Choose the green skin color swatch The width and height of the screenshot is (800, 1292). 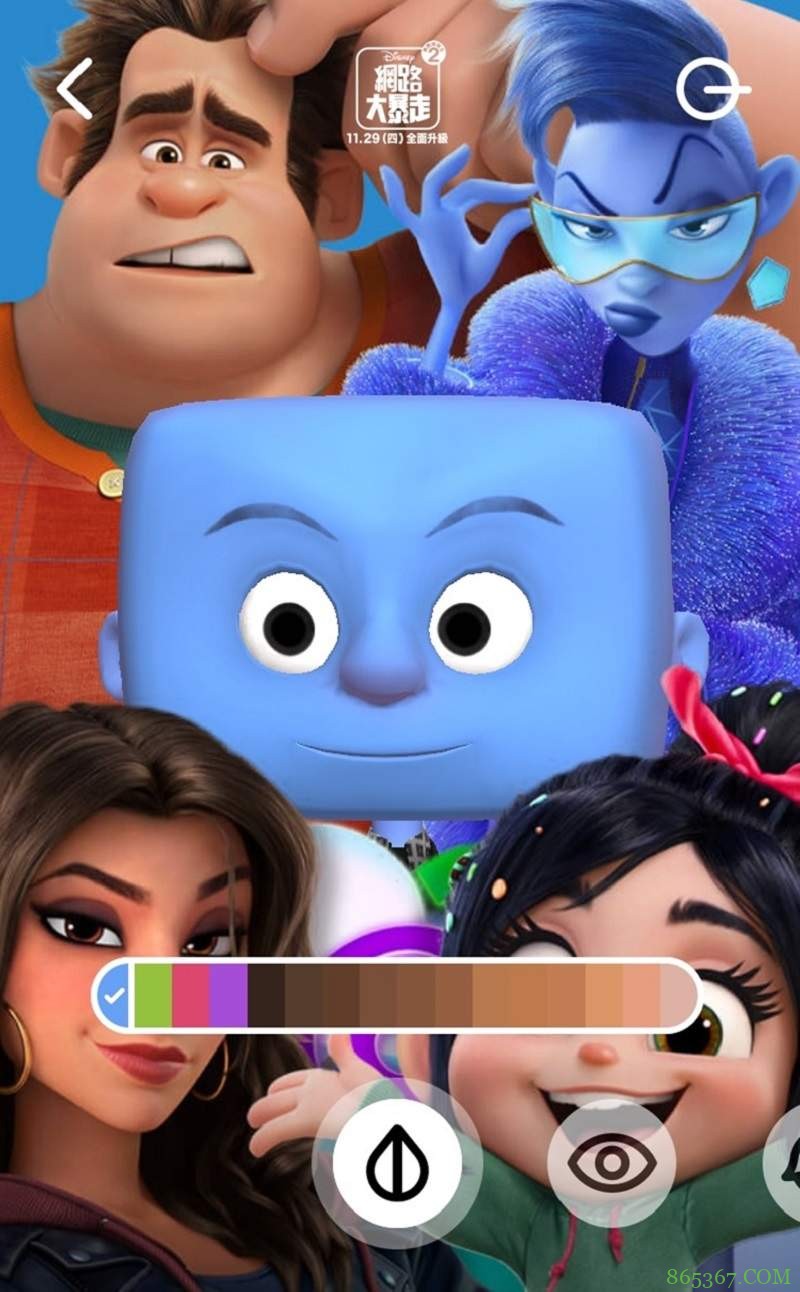pyautogui.click(x=153, y=995)
